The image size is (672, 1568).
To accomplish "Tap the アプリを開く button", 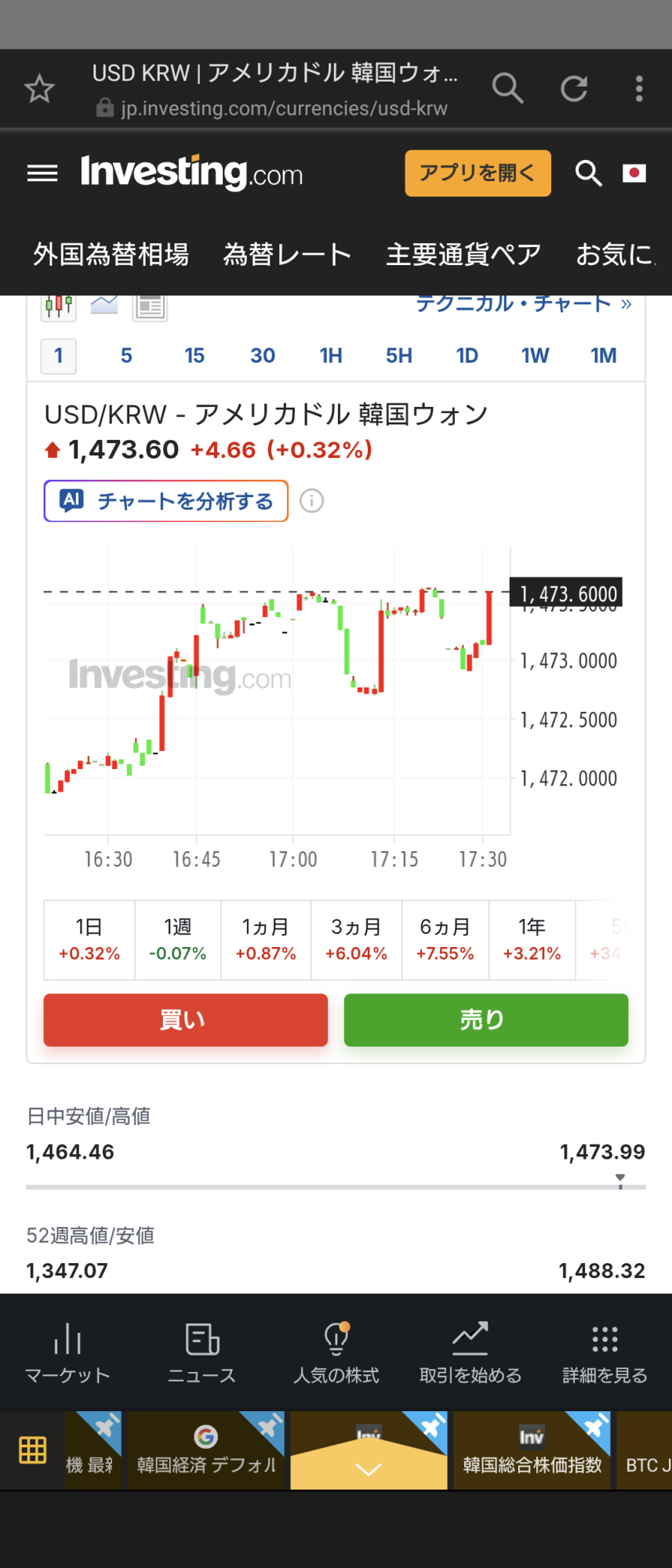I will coord(477,173).
